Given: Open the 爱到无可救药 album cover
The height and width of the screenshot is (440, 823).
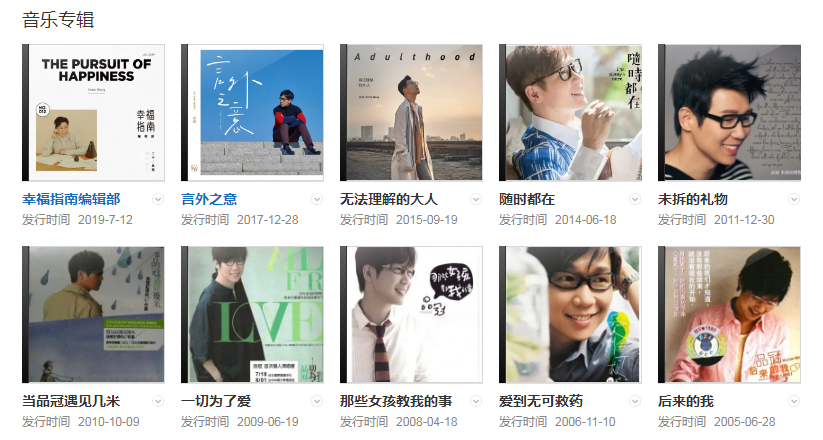Looking at the screenshot, I should [x=570, y=315].
